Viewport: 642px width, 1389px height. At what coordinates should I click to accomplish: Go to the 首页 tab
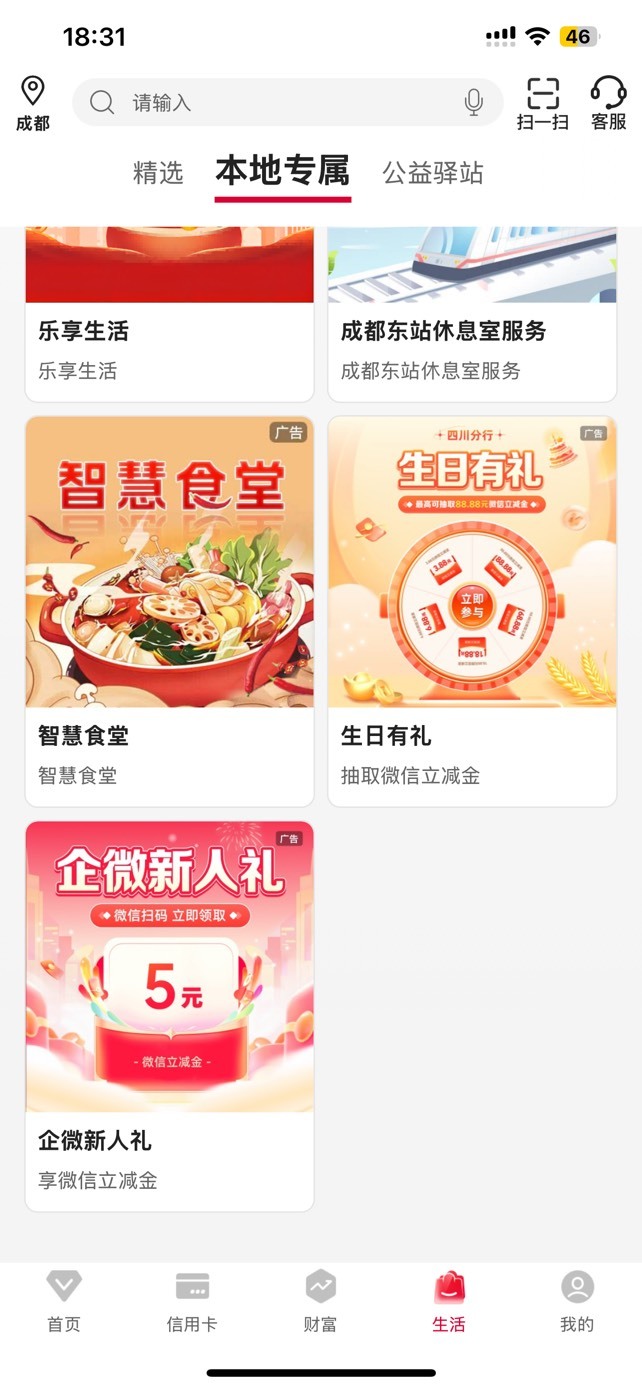tap(64, 1300)
